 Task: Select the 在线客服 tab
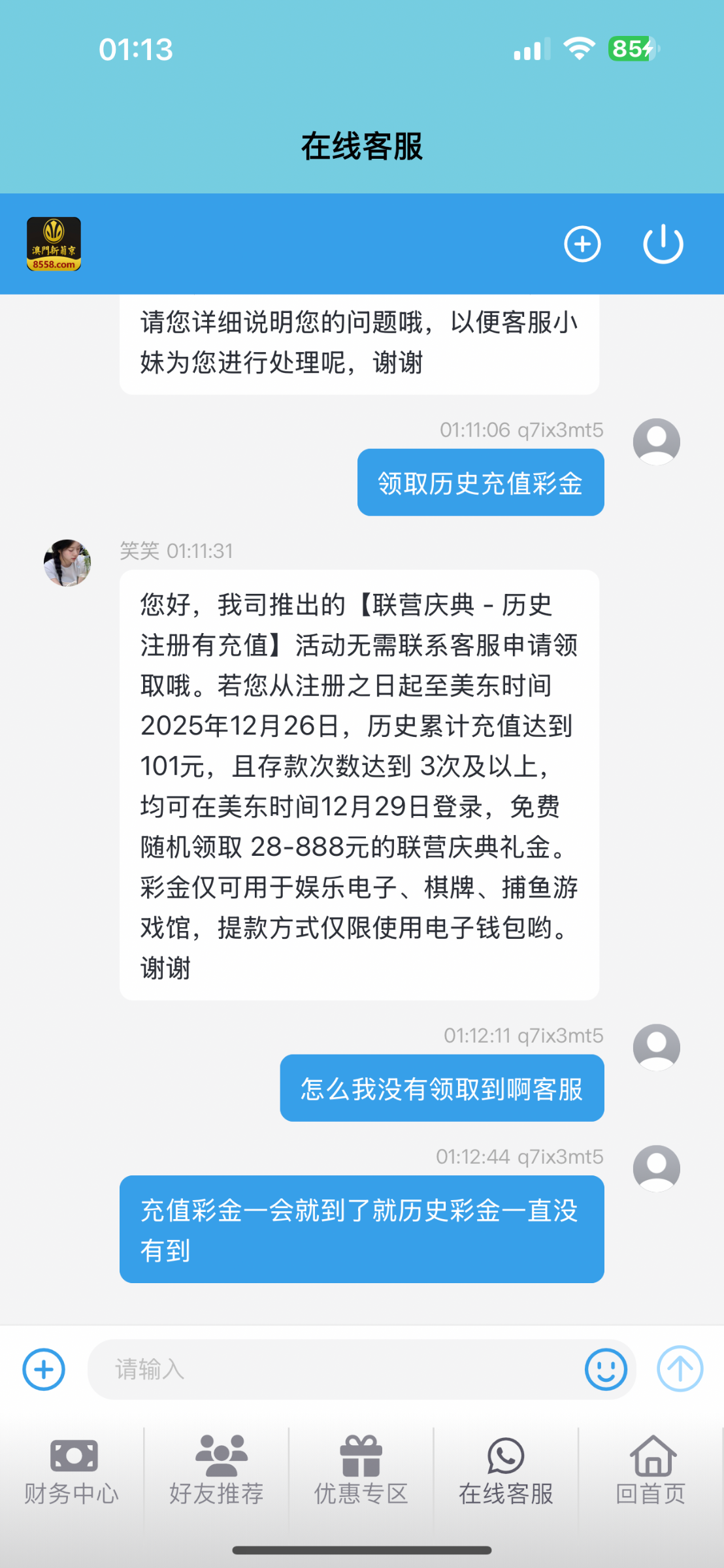(x=506, y=1470)
